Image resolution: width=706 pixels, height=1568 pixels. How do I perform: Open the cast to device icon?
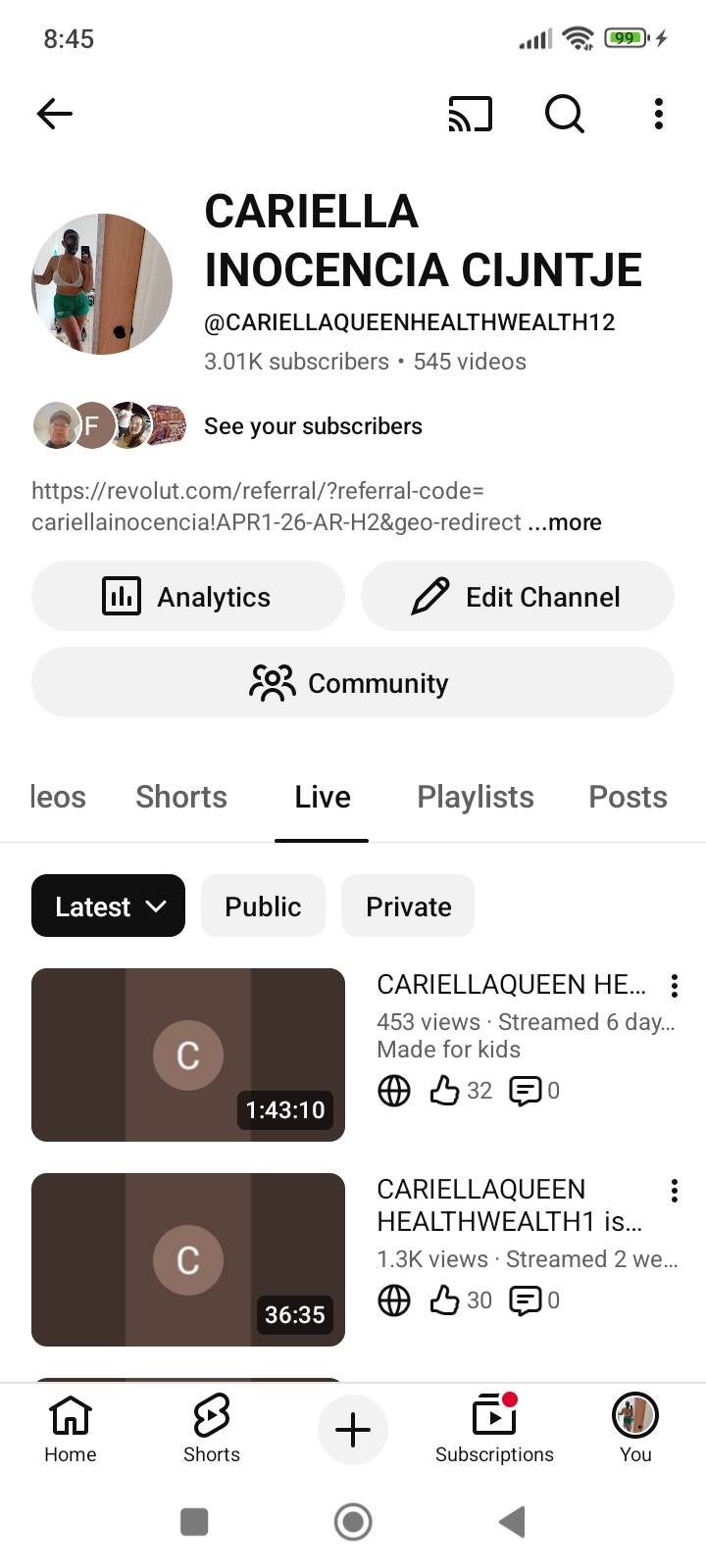point(470,114)
